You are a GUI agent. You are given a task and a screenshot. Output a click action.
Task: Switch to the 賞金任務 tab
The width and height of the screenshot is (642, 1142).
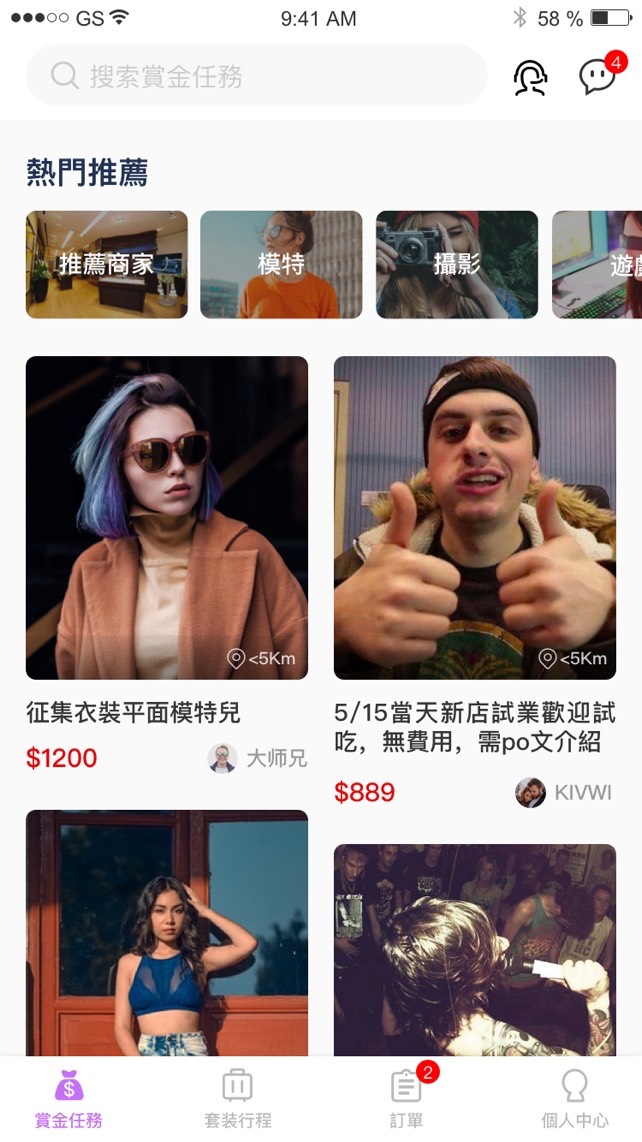point(69,1098)
